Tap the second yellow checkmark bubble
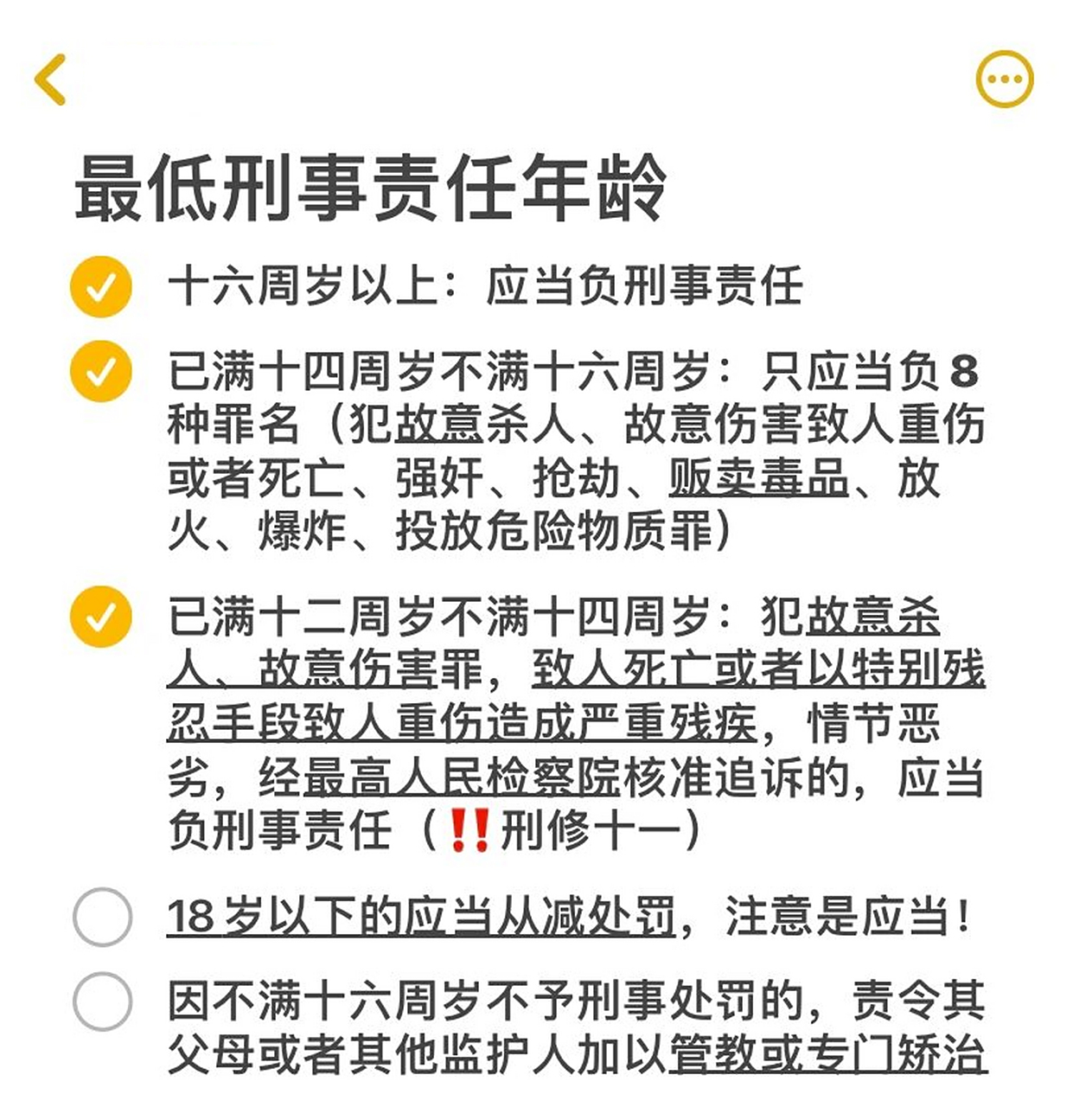 click(101, 368)
